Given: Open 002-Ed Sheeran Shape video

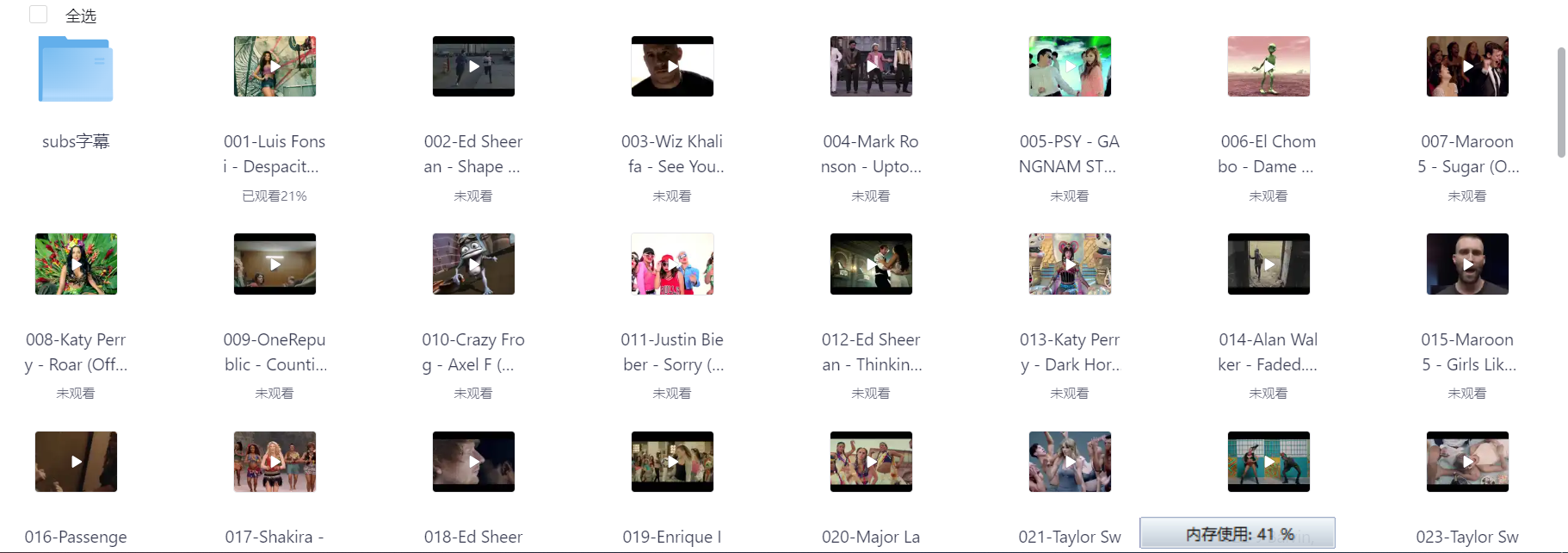Looking at the screenshot, I should 473,66.
